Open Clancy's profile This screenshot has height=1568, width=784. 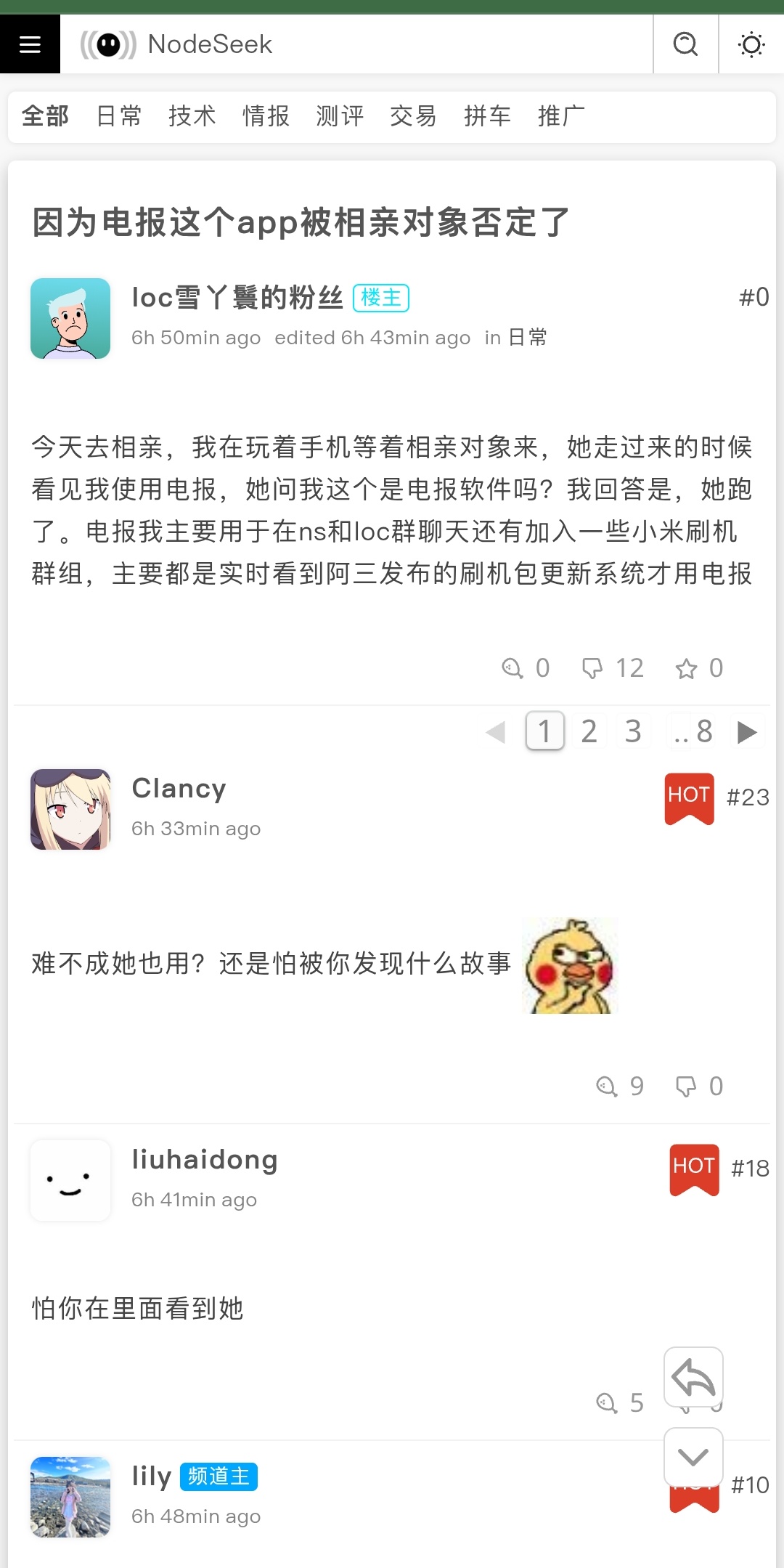[179, 789]
